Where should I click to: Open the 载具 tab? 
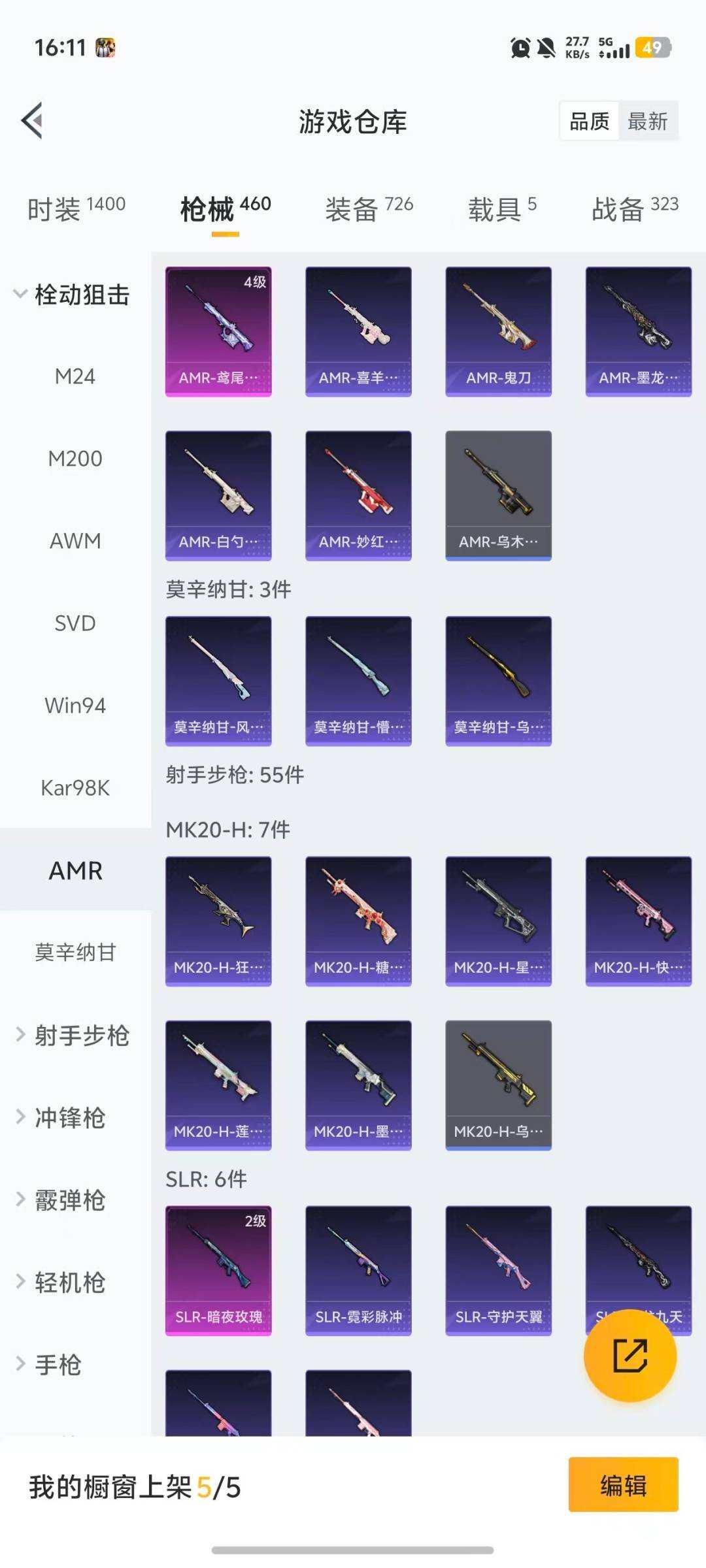coord(501,209)
